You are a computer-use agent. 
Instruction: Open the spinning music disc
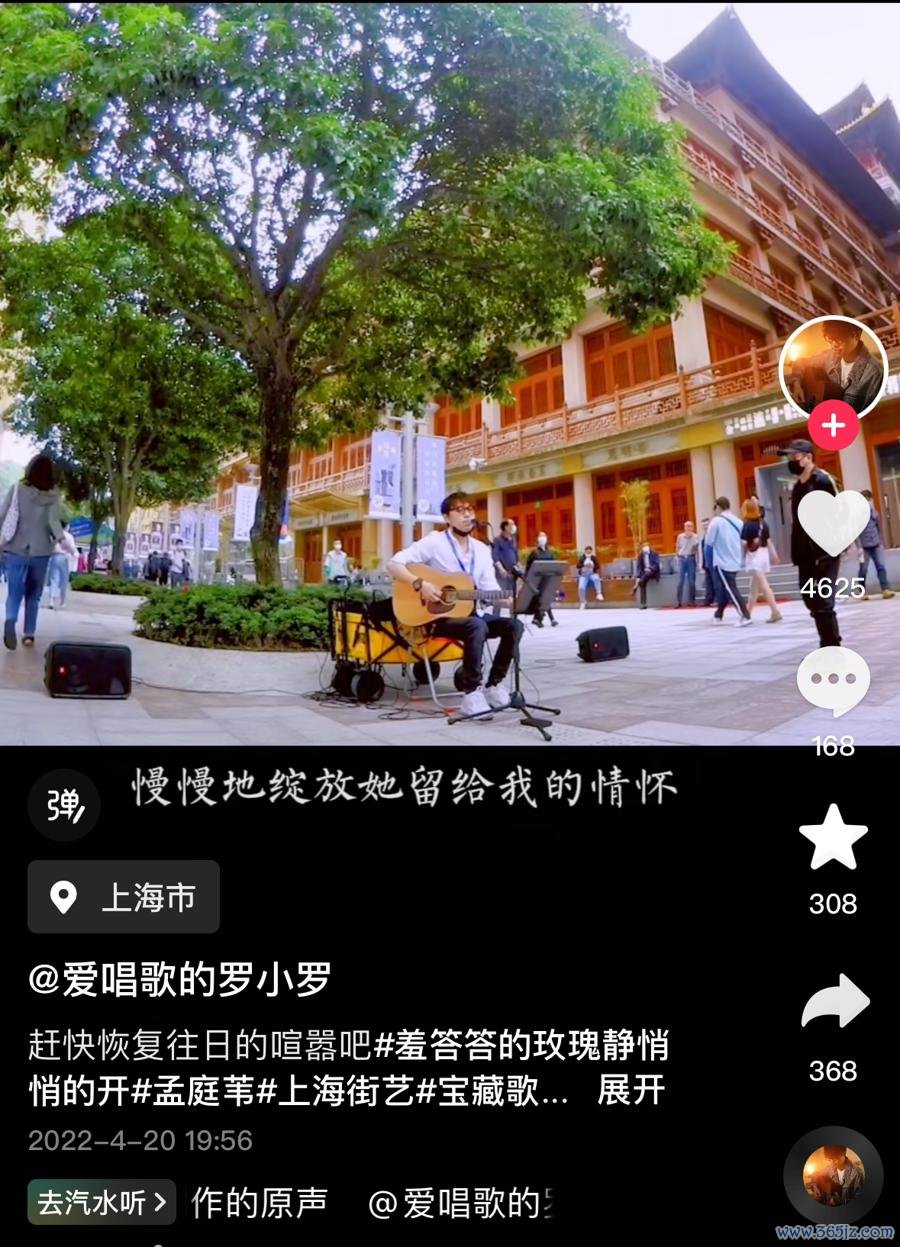[833, 1176]
